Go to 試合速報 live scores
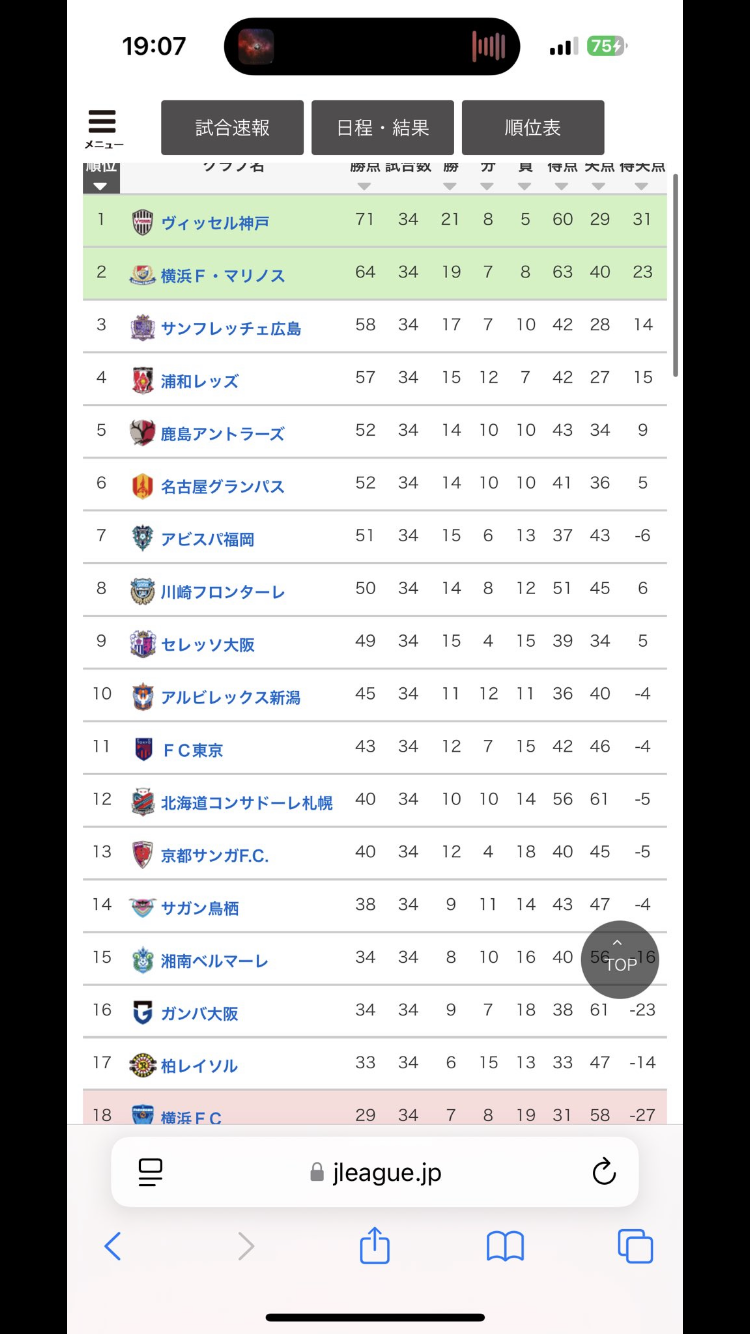Viewport: 750px width, 1334px height. pyautogui.click(x=232, y=128)
